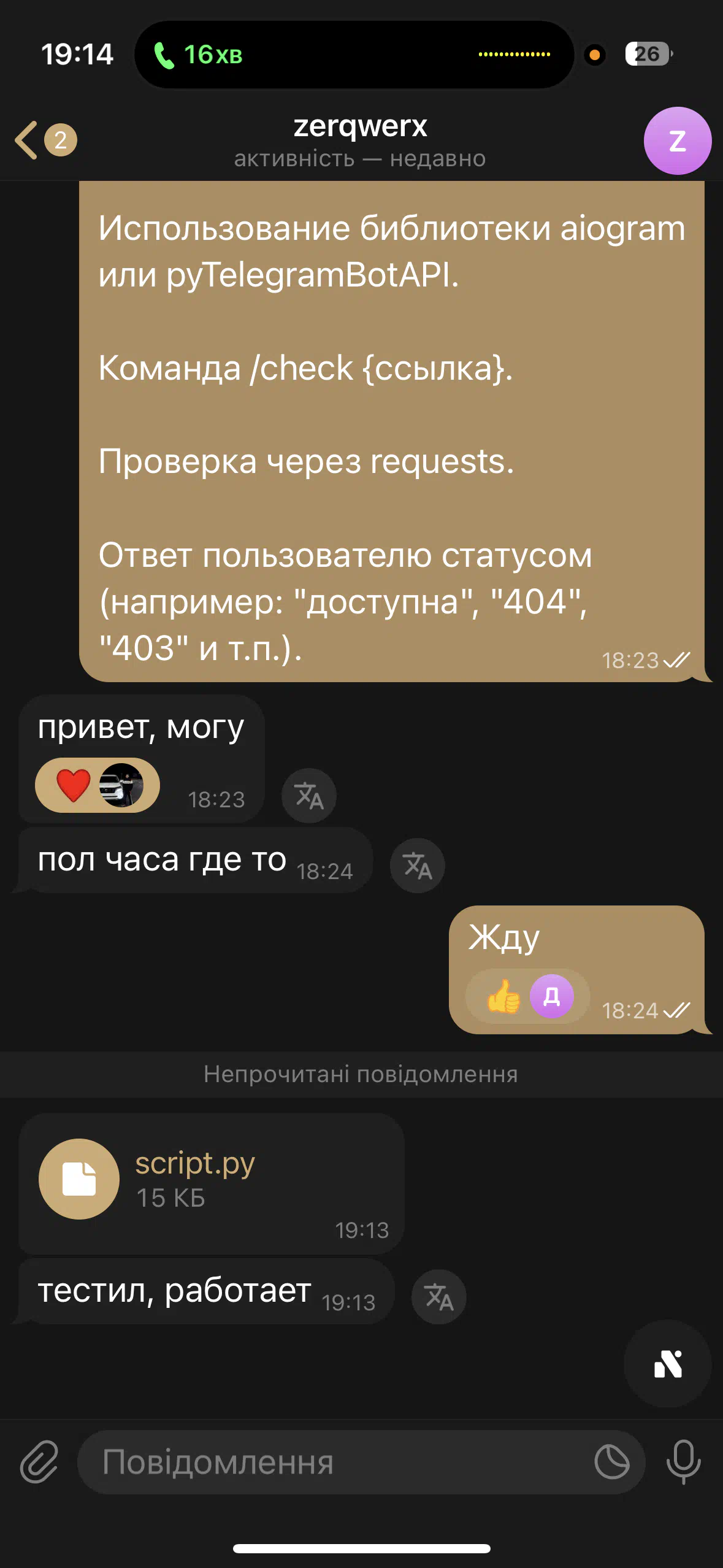Open the sticker panel in message field
The image size is (723, 1568).
[x=612, y=1462]
